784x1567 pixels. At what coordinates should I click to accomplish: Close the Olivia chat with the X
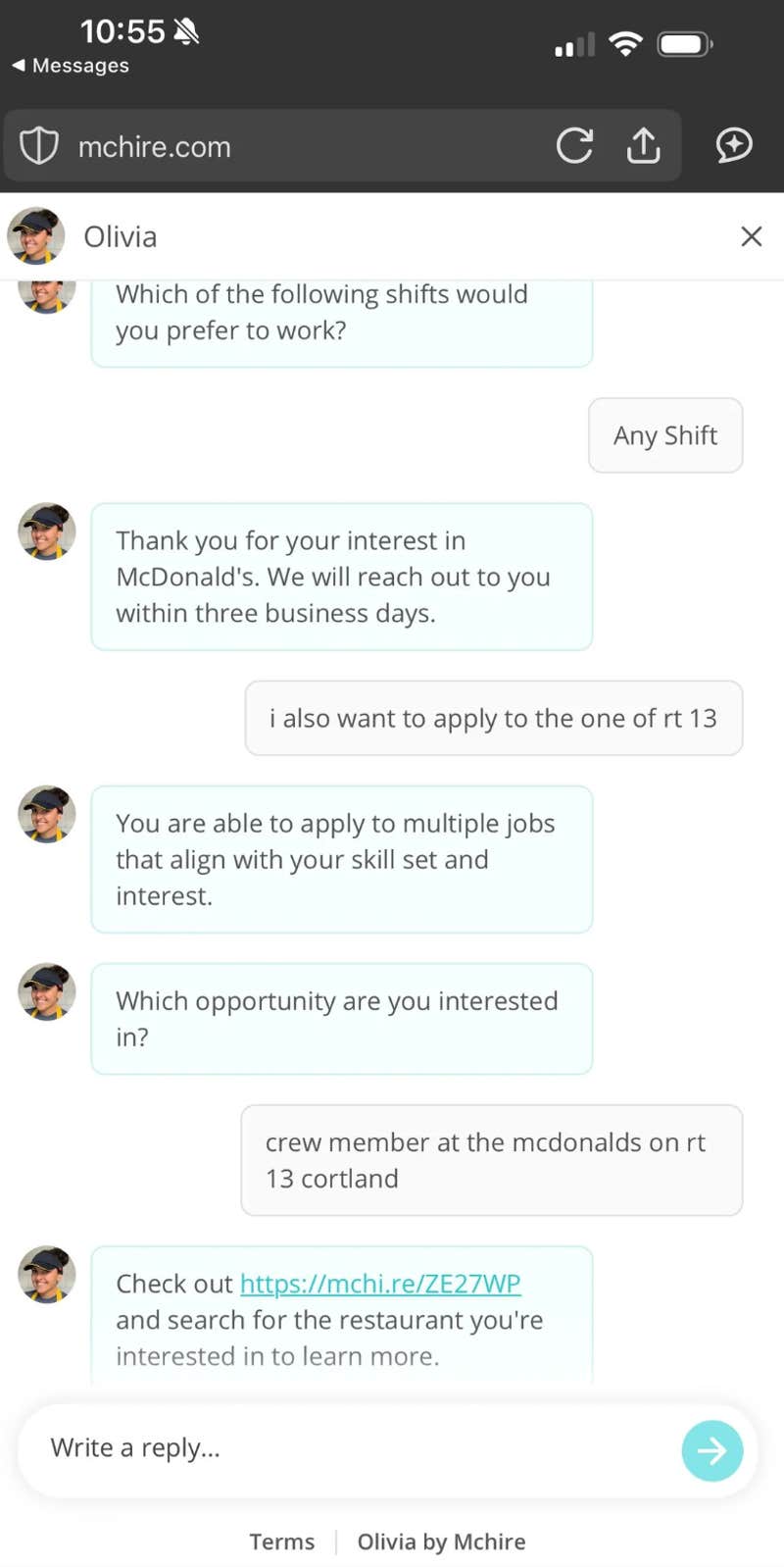point(751,236)
